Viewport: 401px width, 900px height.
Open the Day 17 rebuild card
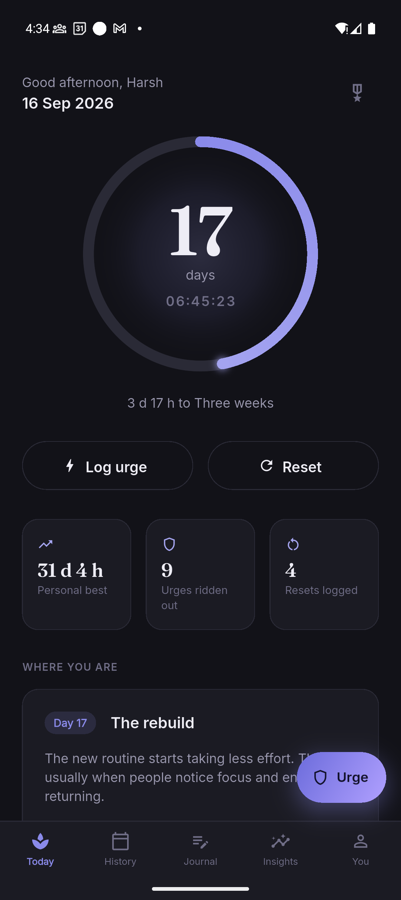click(200, 755)
